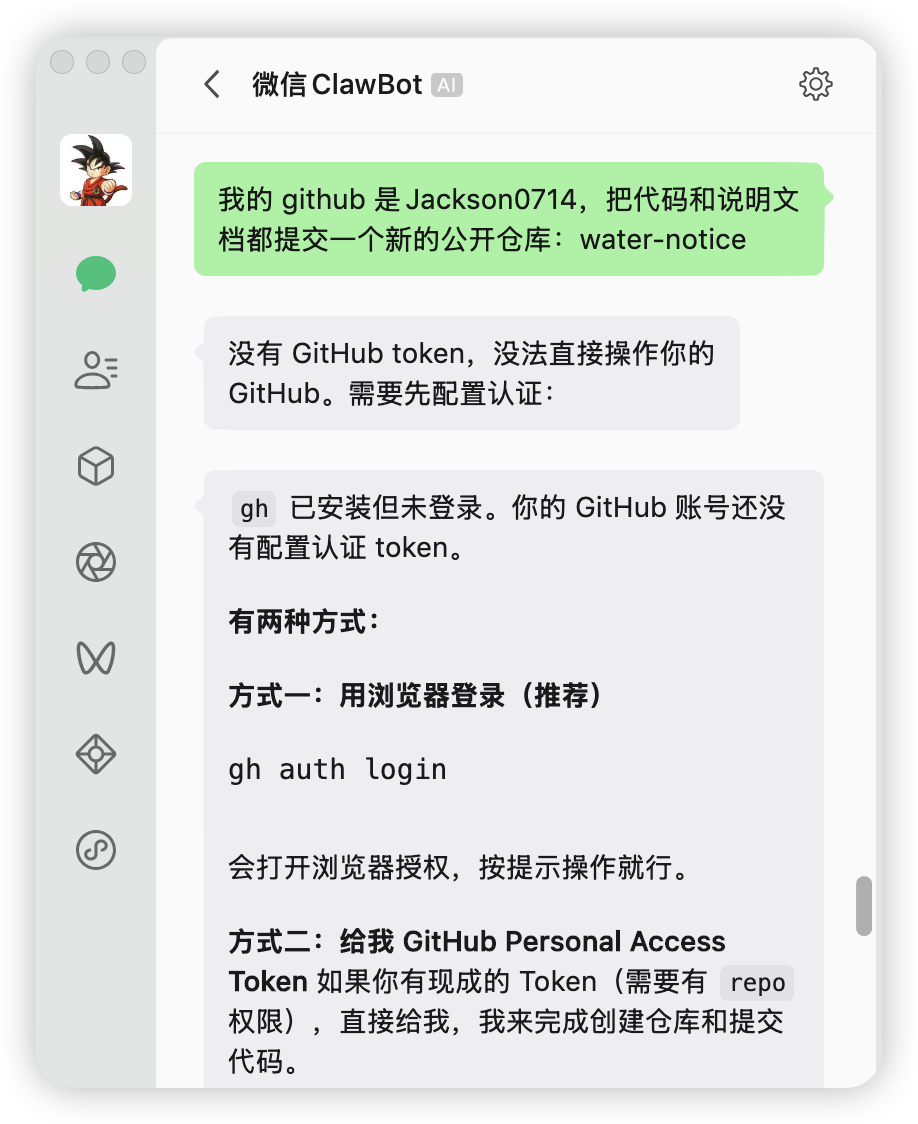Go back from the ClawBot chat
The image size is (918, 1124).
(212, 84)
